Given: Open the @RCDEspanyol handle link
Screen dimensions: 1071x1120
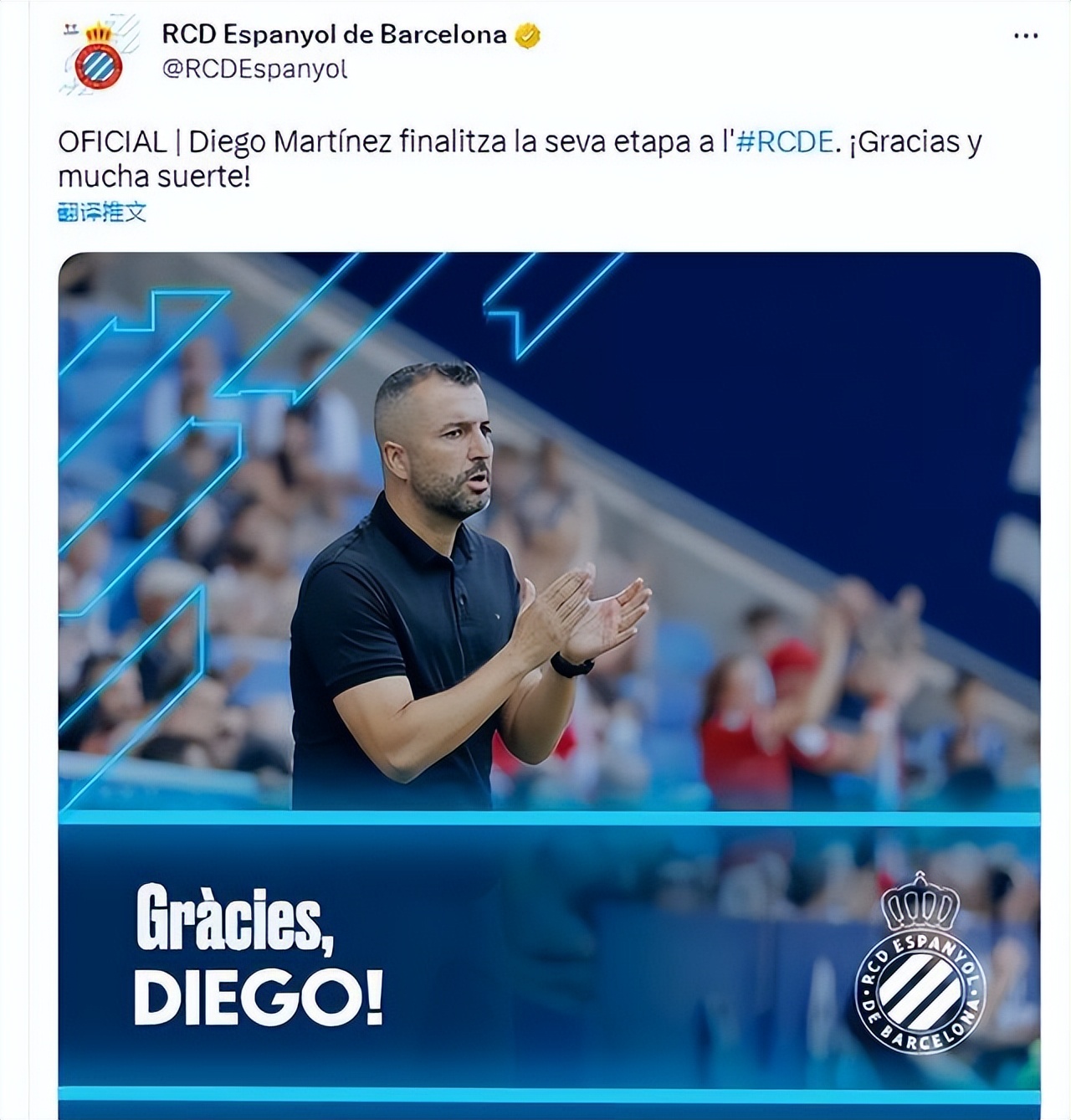Looking at the screenshot, I should coord(254,69).
